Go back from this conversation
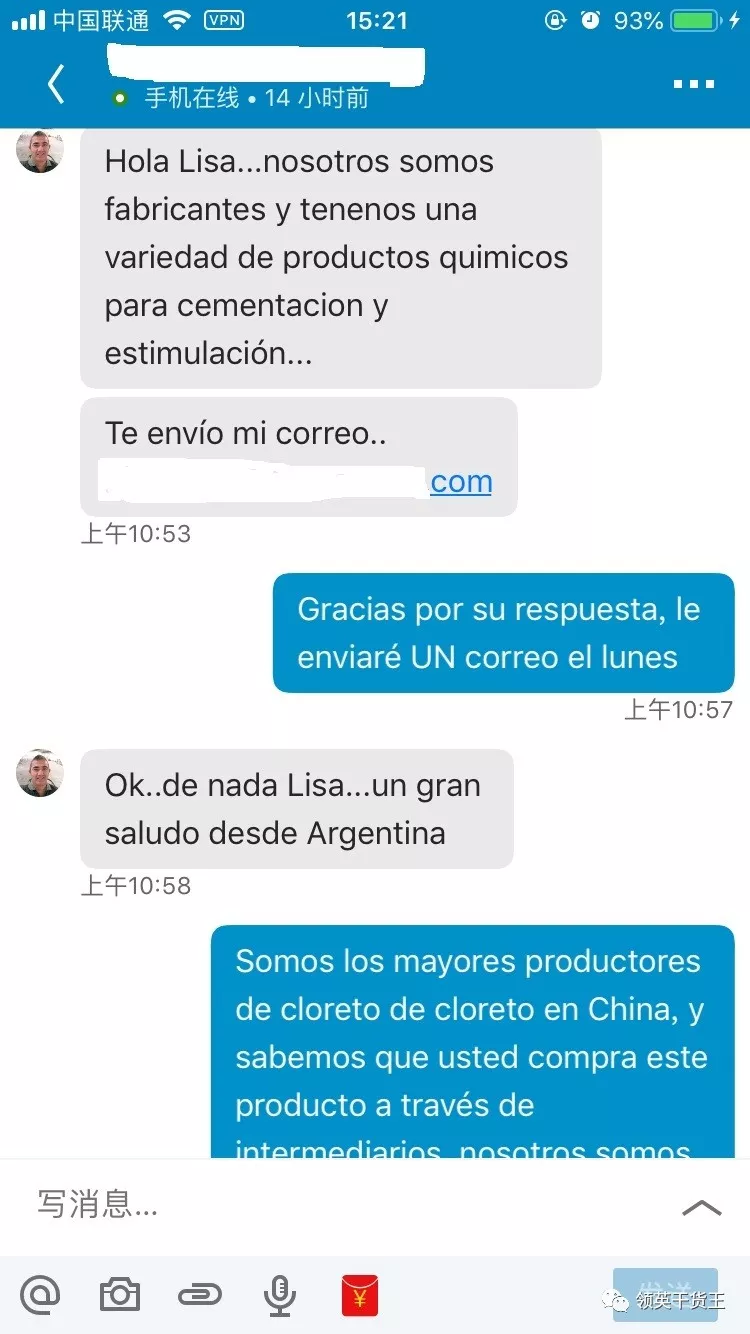 coord(56,85)
